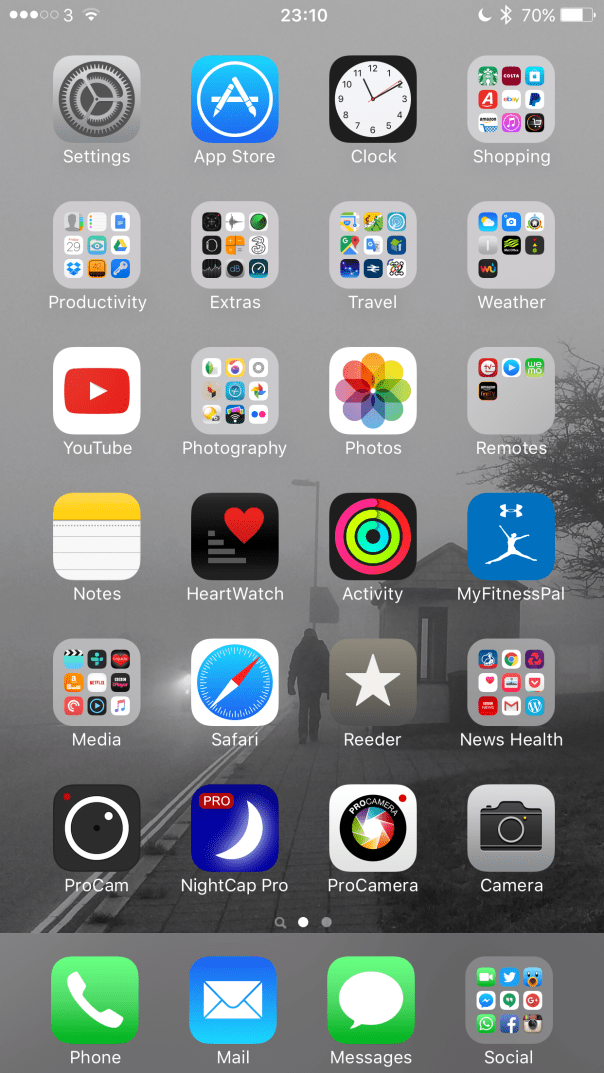Open Messages in the dock

tap(371, 1000)
